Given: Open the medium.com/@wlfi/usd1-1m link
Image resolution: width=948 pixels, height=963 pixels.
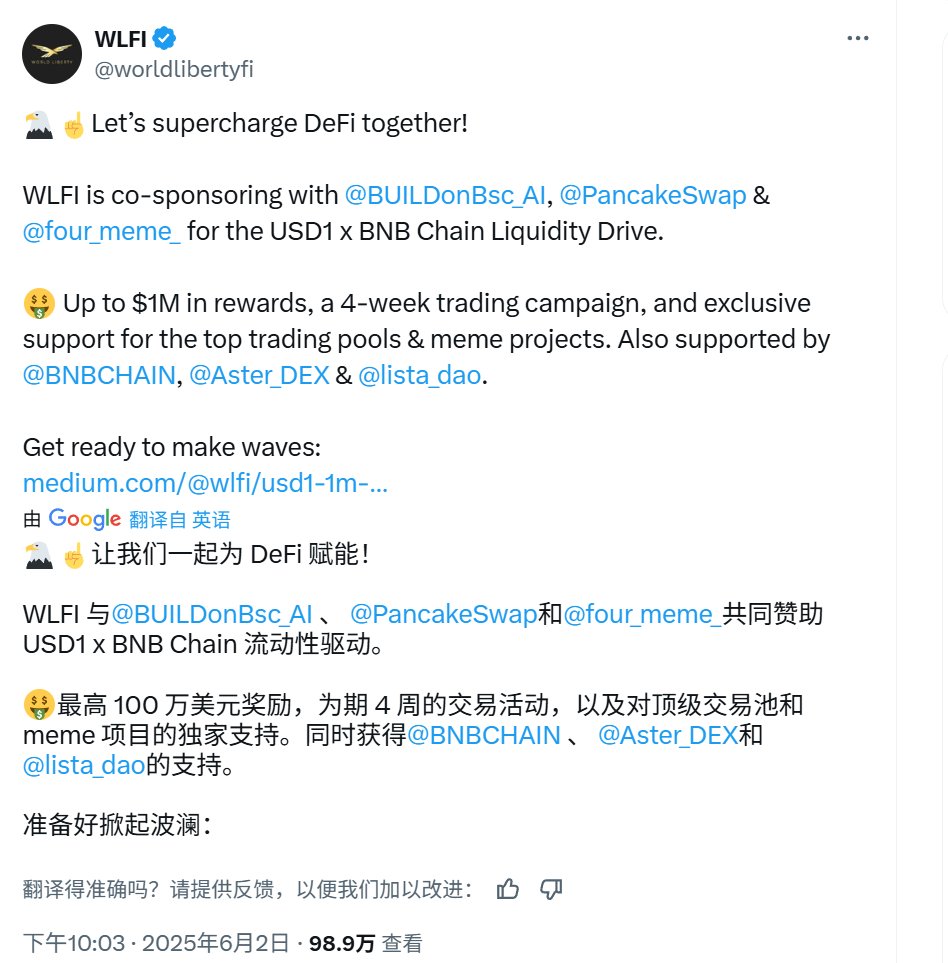Looking at the screenshot, I should pyautogui.click(x=205, y=484).
